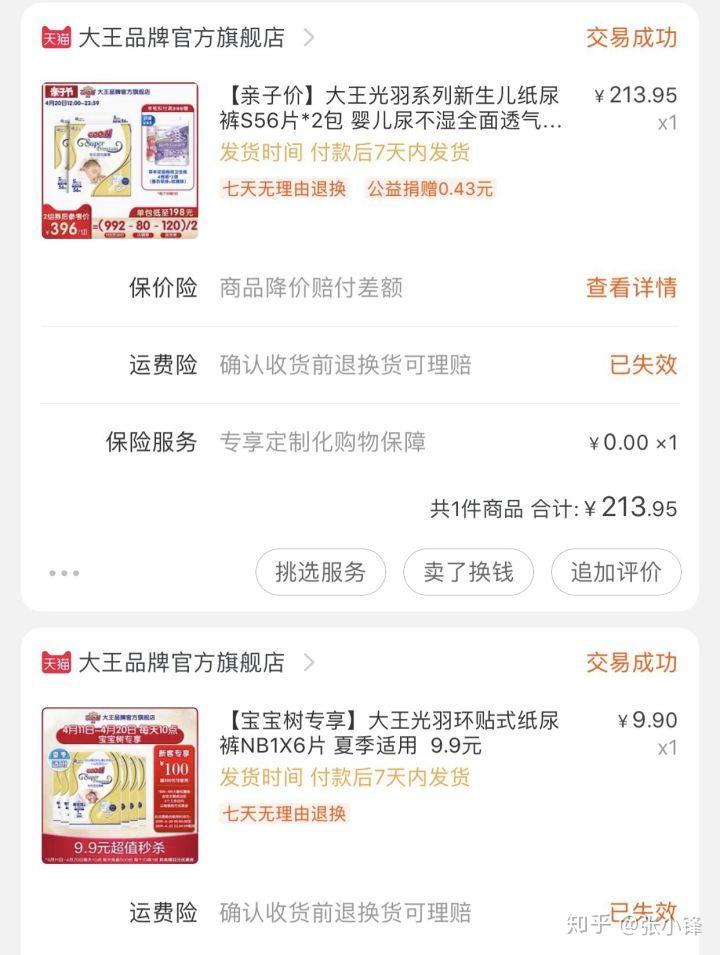Open the store link in the ¥9.90 order

tap(180, 662)
